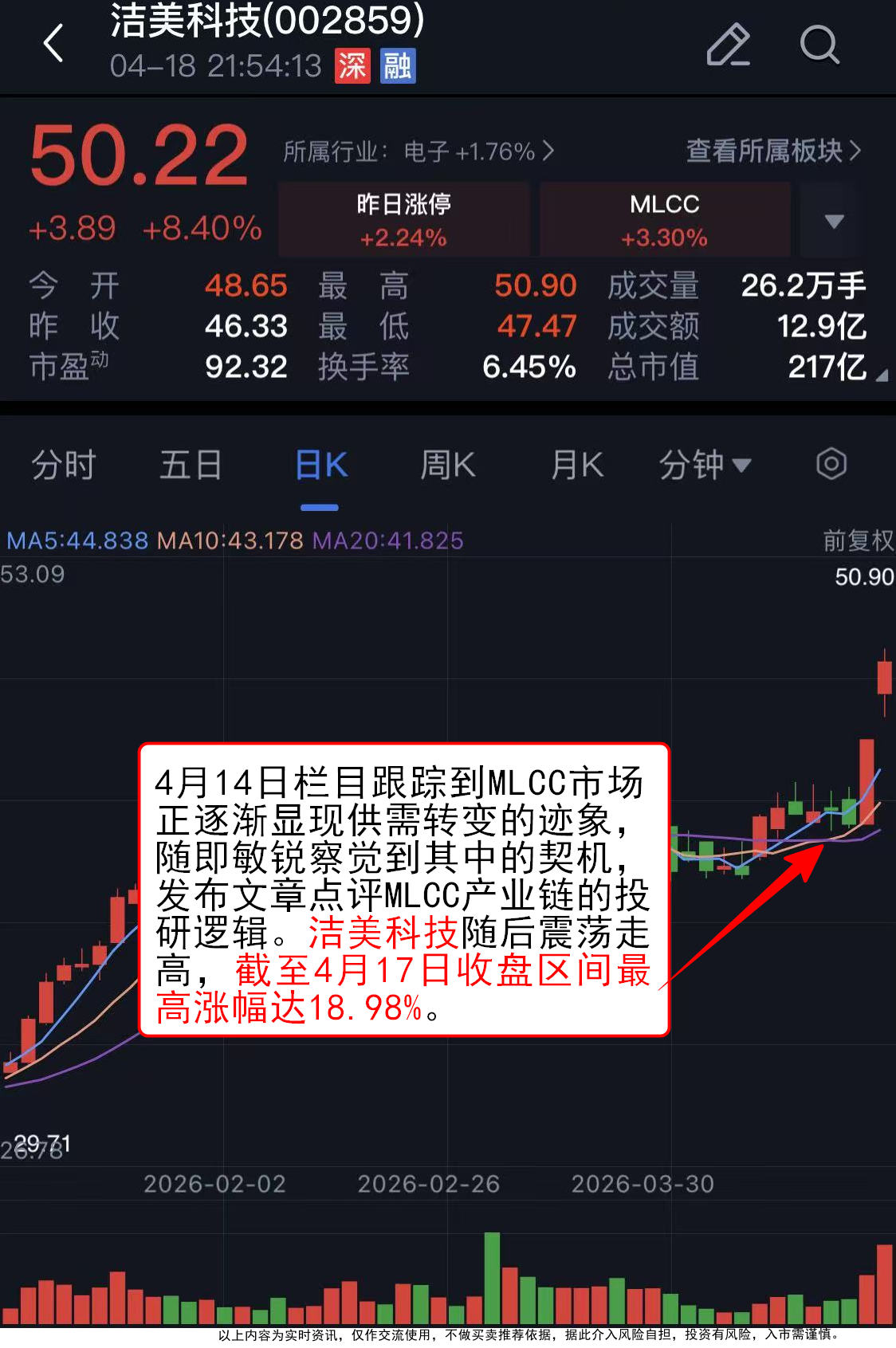Switch to the 五日 chart tab
Viewport: 896px width, 1348px height.
click(191, 465)
